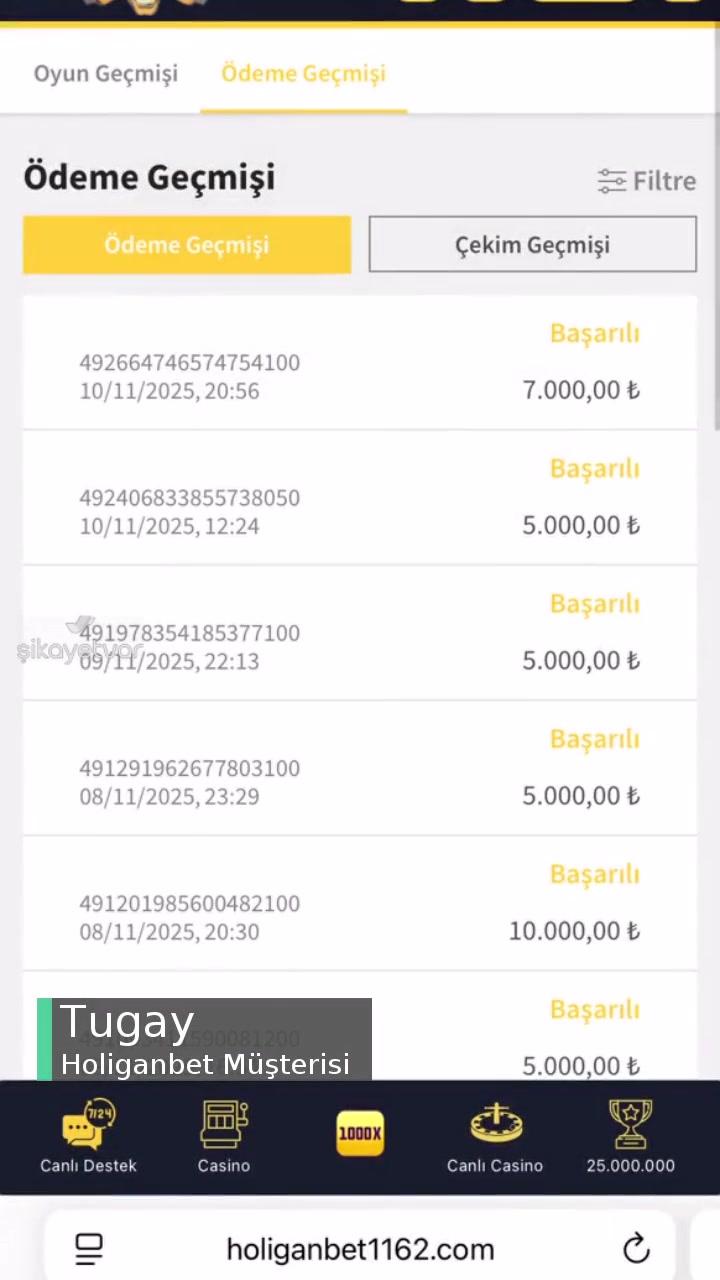Image resolution: width=720 pixels, height=1280 pixels.
Task: Tap the 1000X center button
Action: (x=360, y=1133)
